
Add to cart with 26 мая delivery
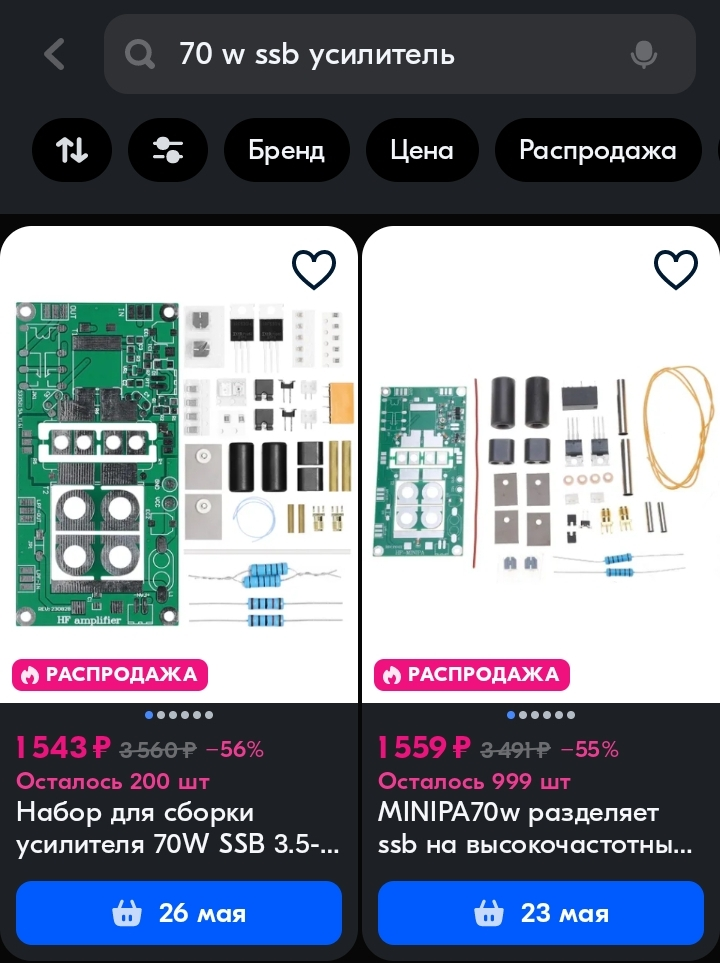(x=179, y=913)
